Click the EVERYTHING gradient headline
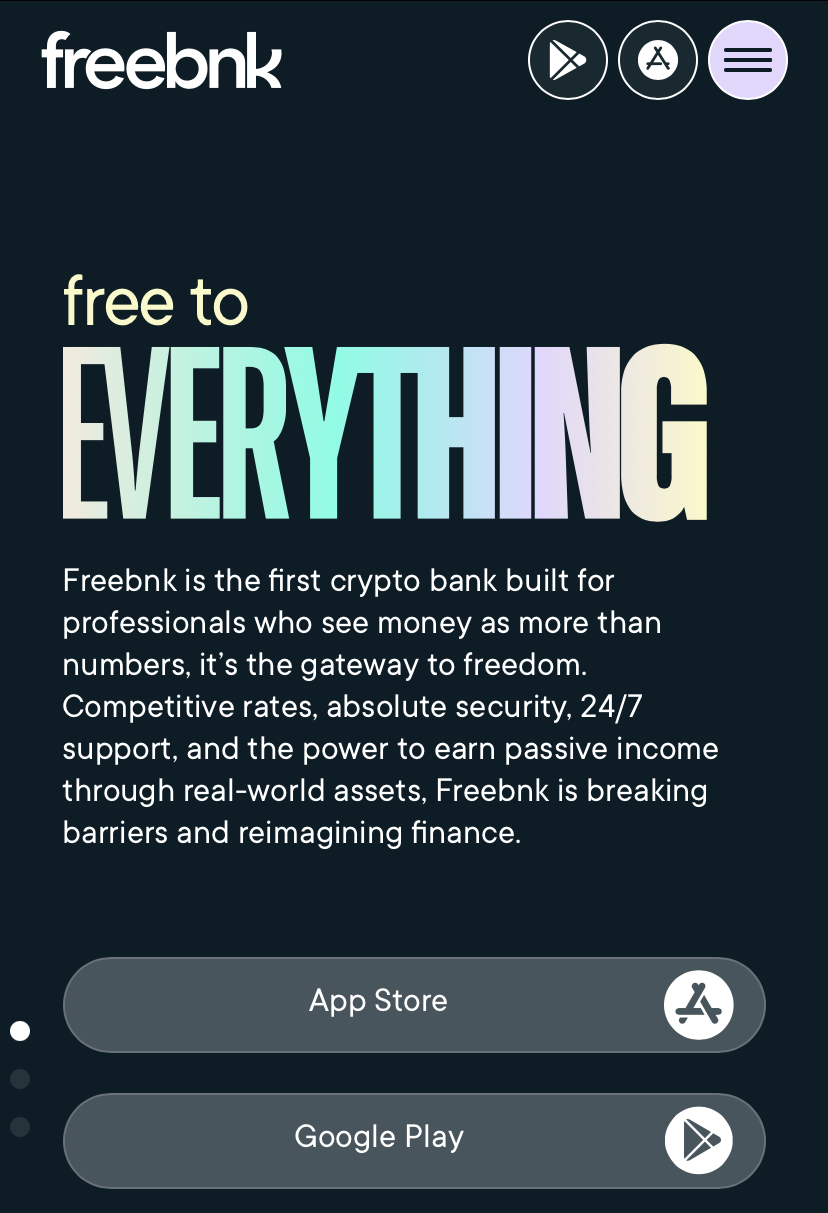The width and height of the screenshot is (828, 1213). point(385,433)
